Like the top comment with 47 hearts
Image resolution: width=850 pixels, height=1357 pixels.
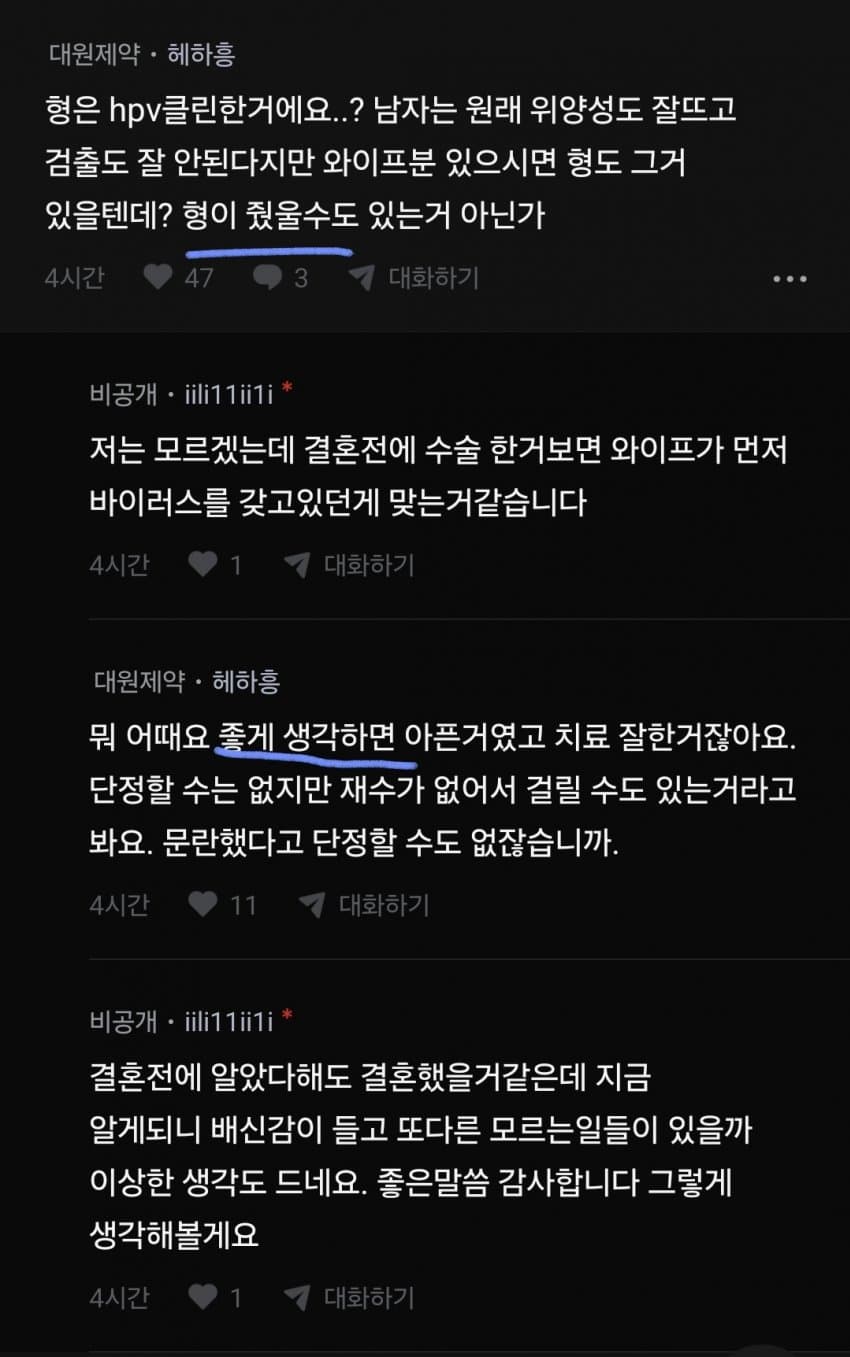(x=158, y=277)
